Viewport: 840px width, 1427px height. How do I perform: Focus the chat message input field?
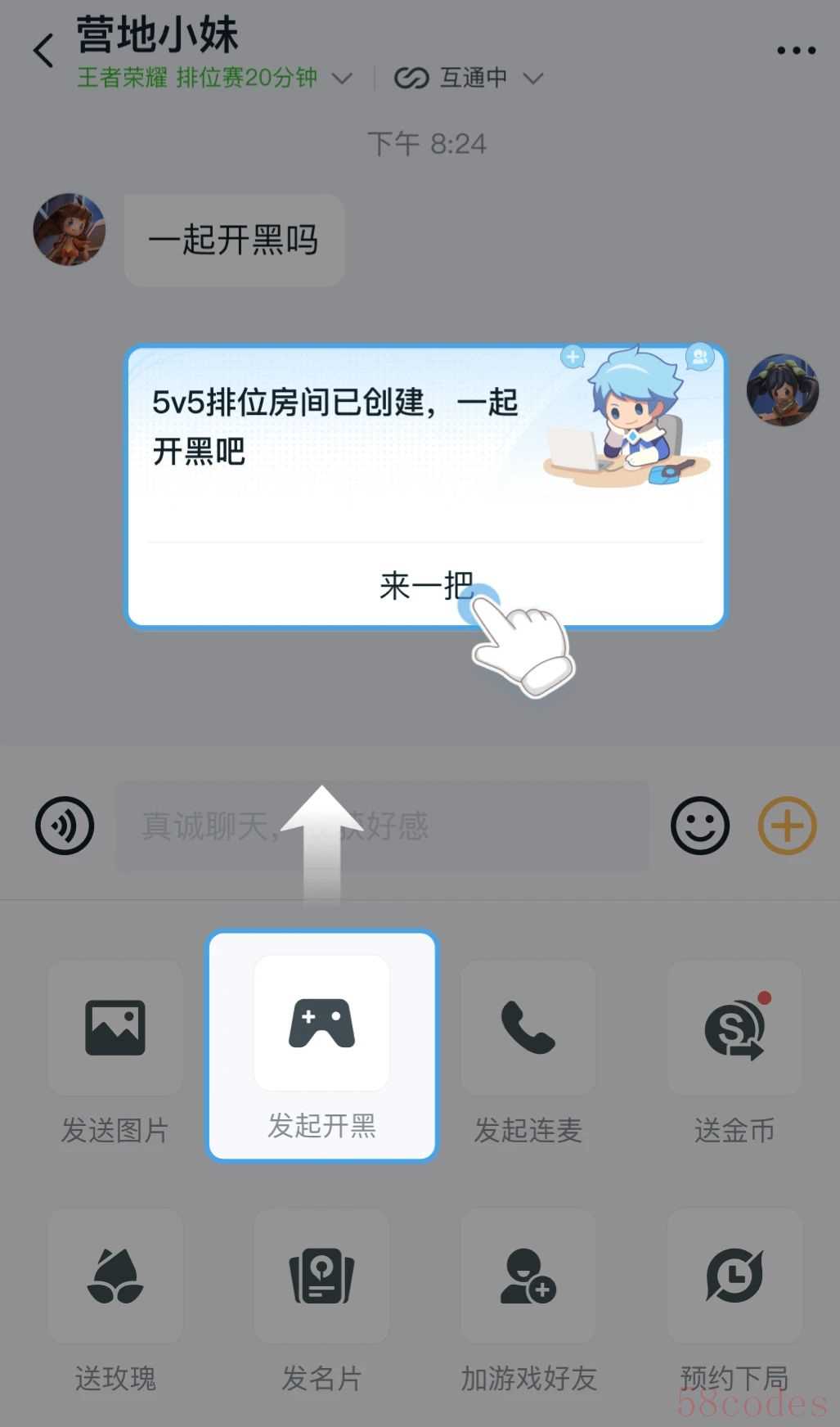(381, 826)
